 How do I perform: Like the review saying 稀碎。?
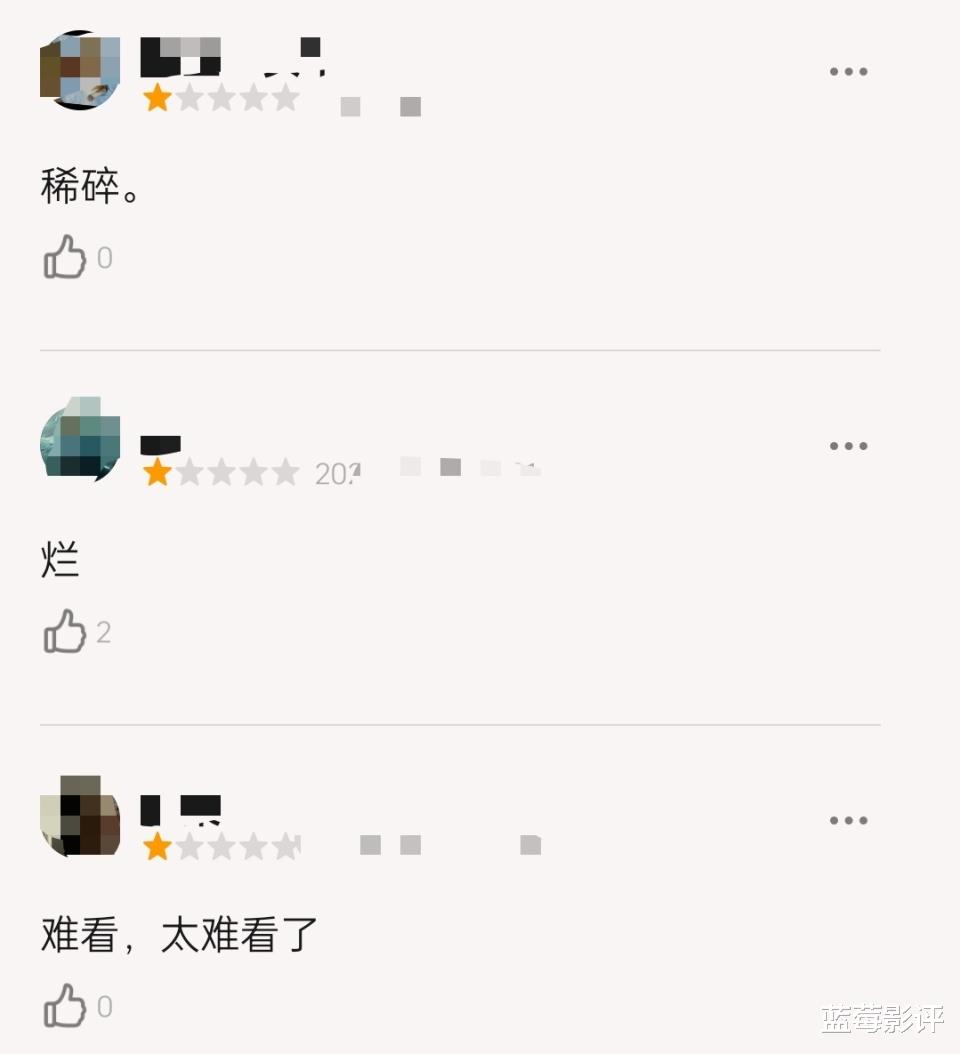pos(66,257)
